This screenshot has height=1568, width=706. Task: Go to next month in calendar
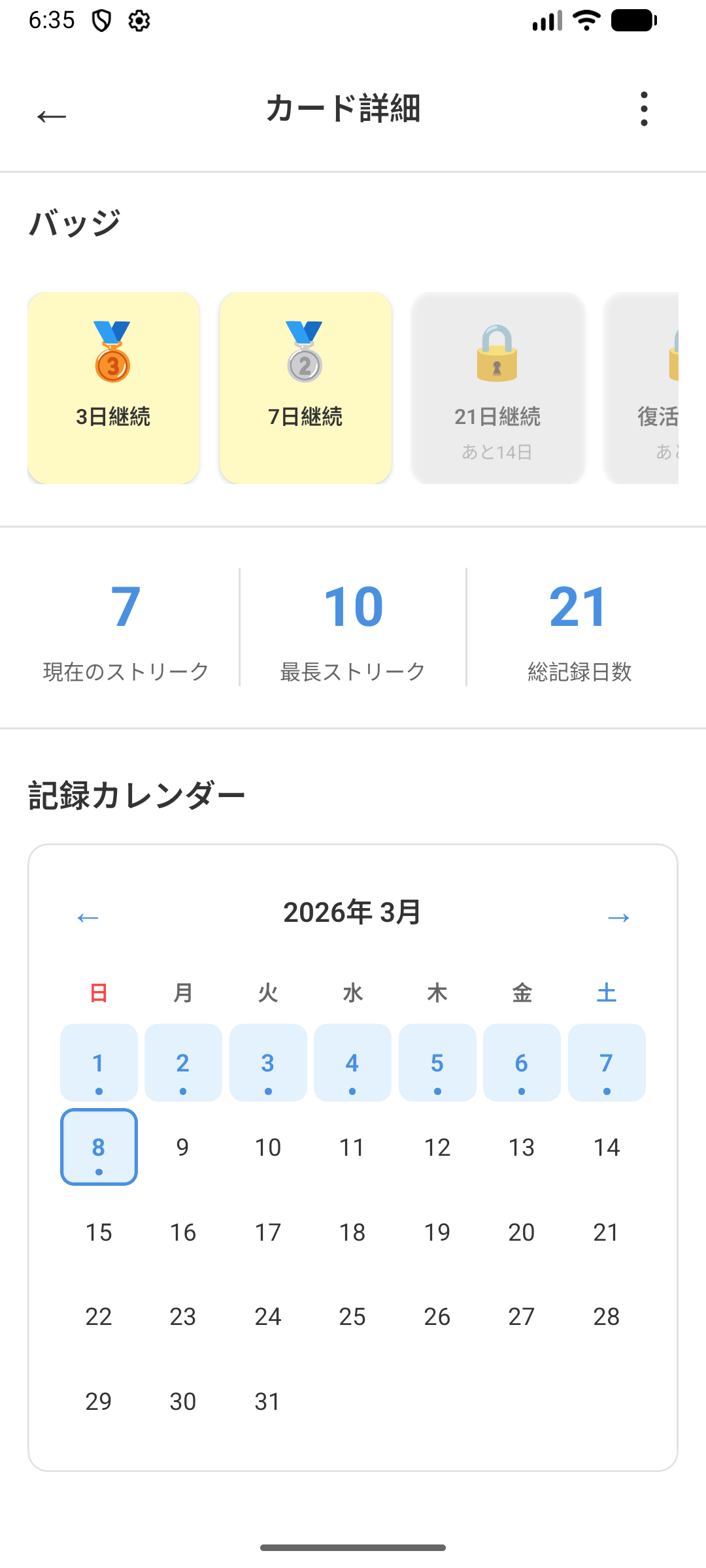click(618, 917)
